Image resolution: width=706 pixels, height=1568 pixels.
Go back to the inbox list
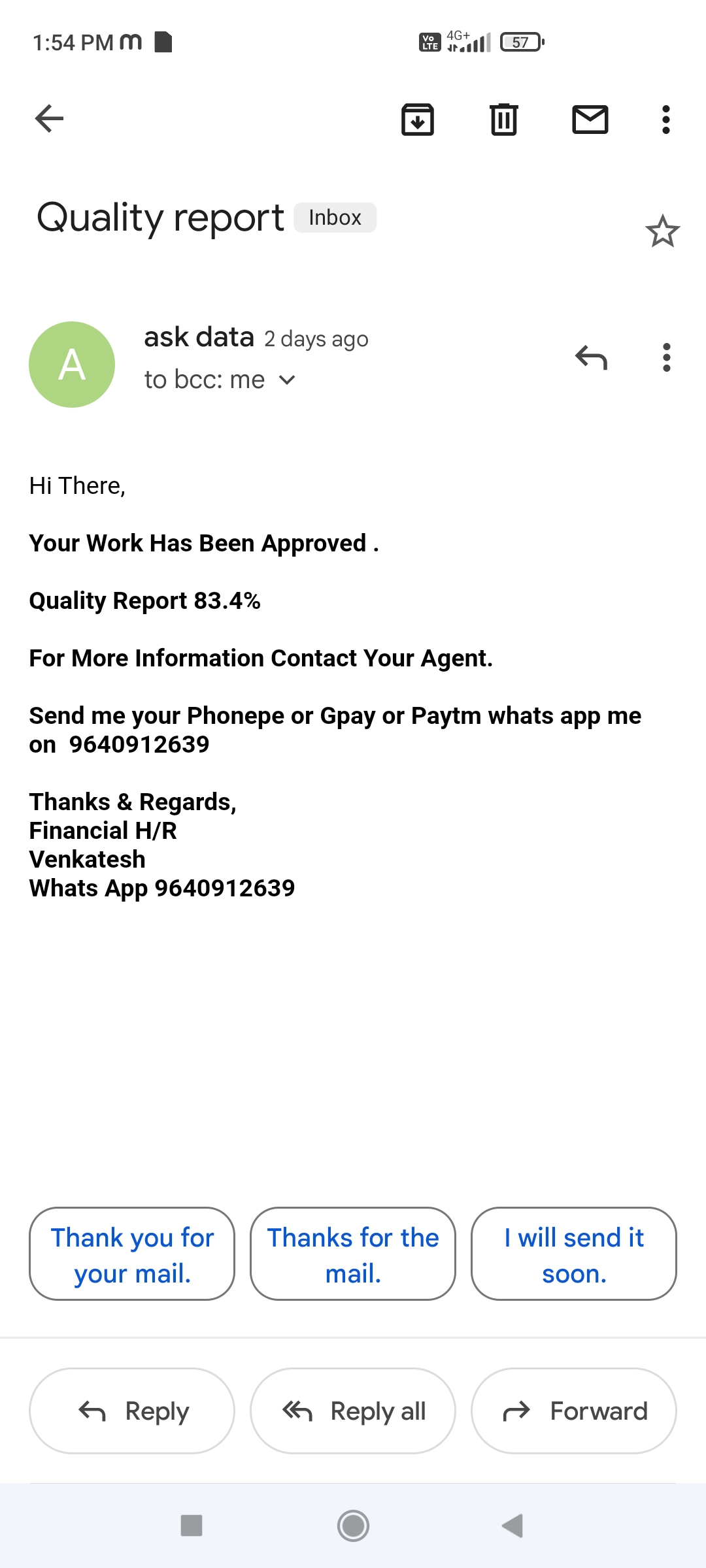coord(49,119)
